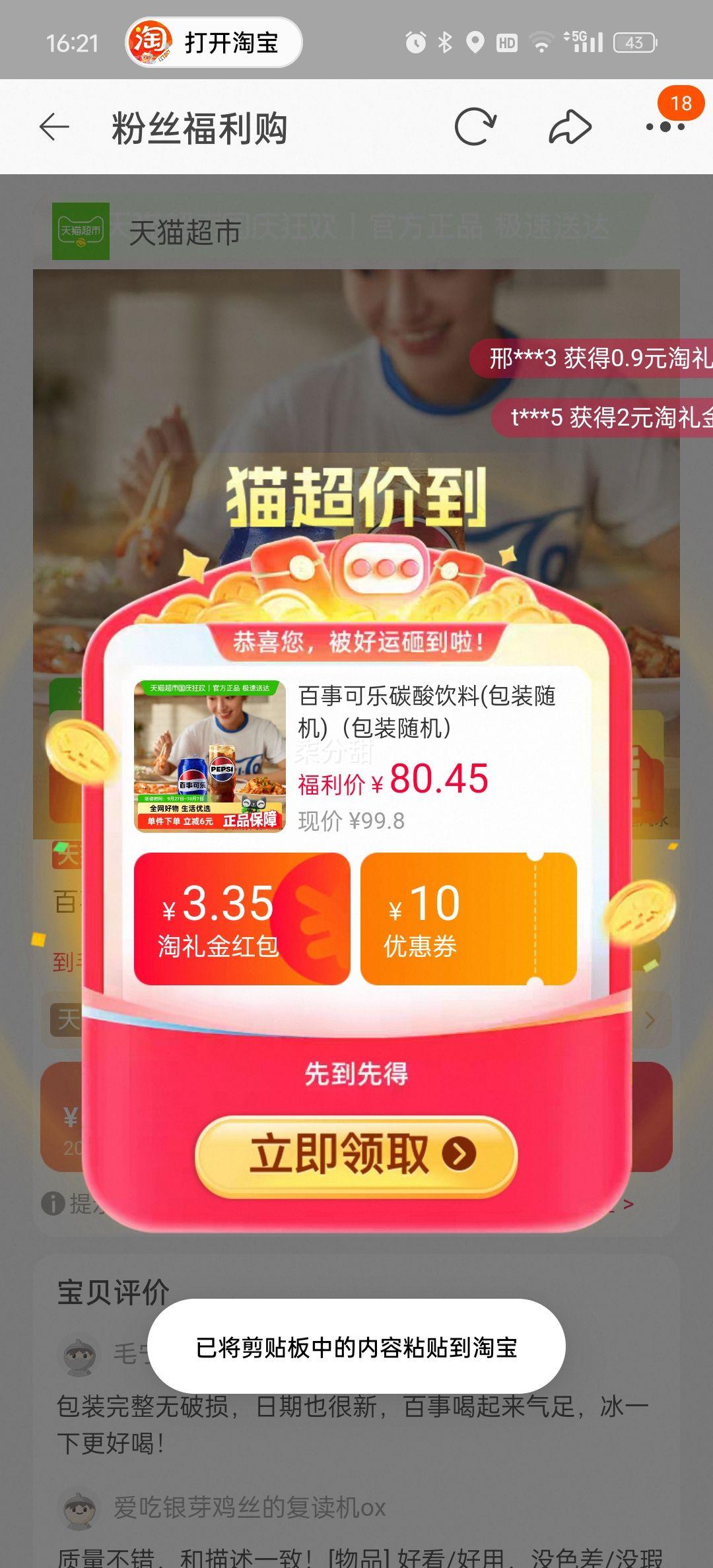The width and height of the screenshot is (713, 1568).
Task: Go back from 粉丝福利购 page
Action: pyautogui.click(x=54, y=127)
